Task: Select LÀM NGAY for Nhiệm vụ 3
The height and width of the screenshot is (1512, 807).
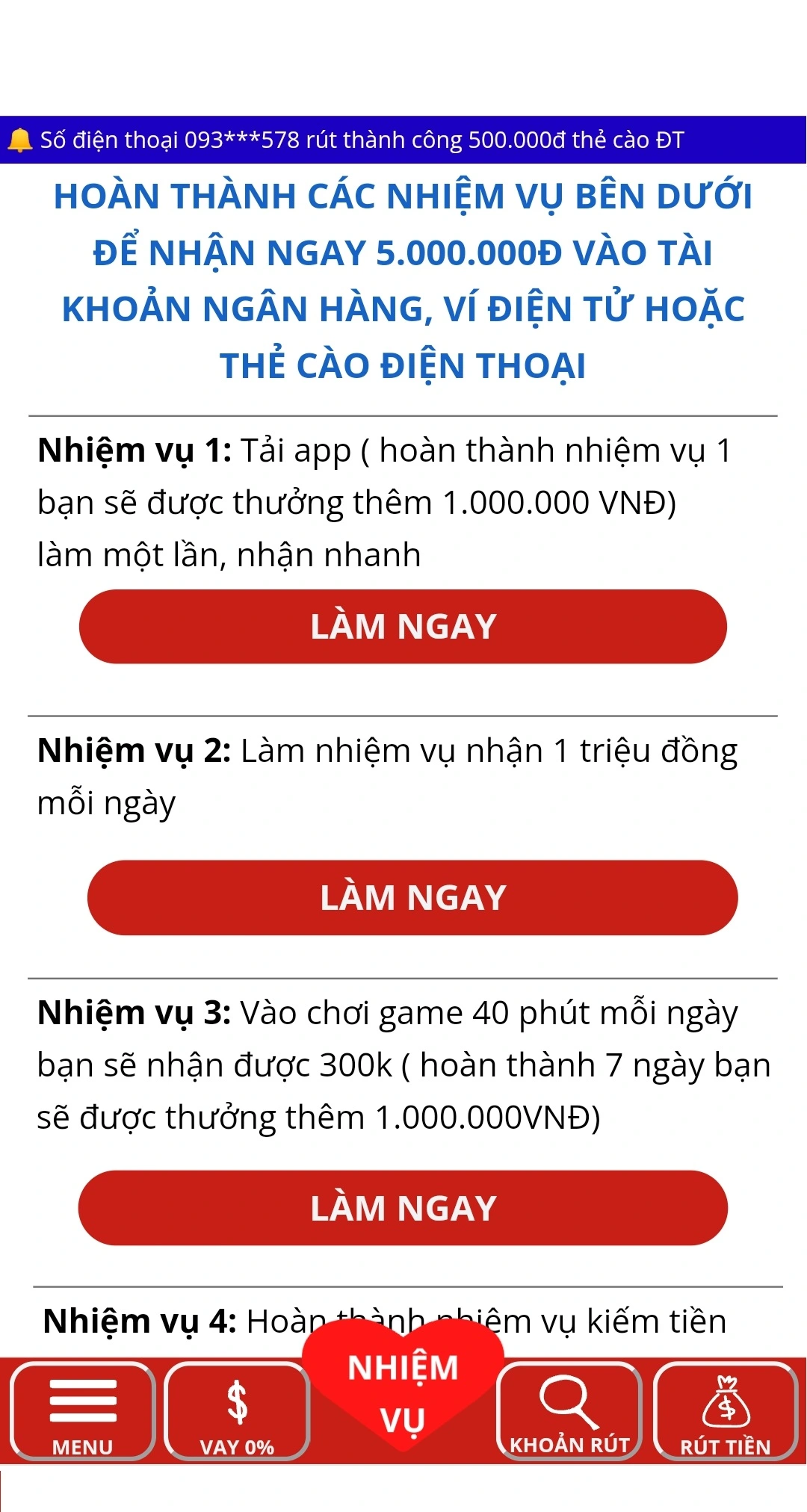Action: (x=403, y=1207)
